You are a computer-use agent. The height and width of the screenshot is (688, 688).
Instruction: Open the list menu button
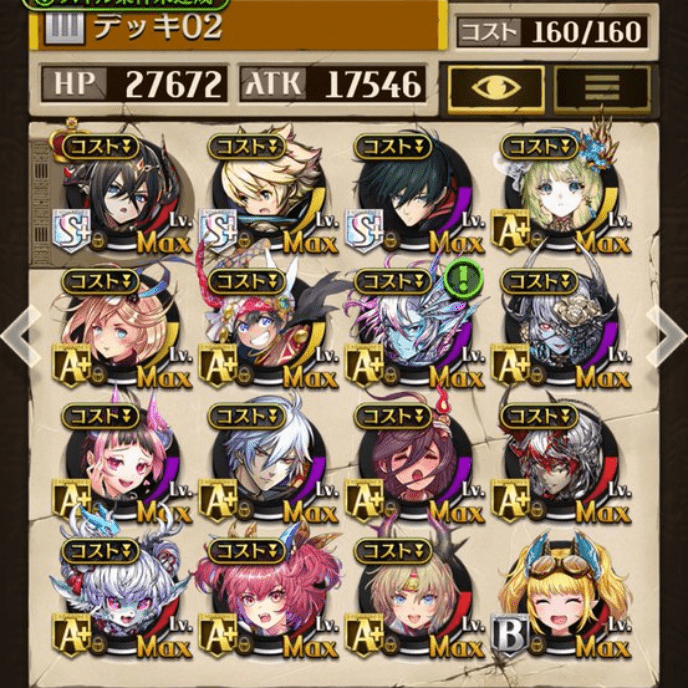coord(602,88)
